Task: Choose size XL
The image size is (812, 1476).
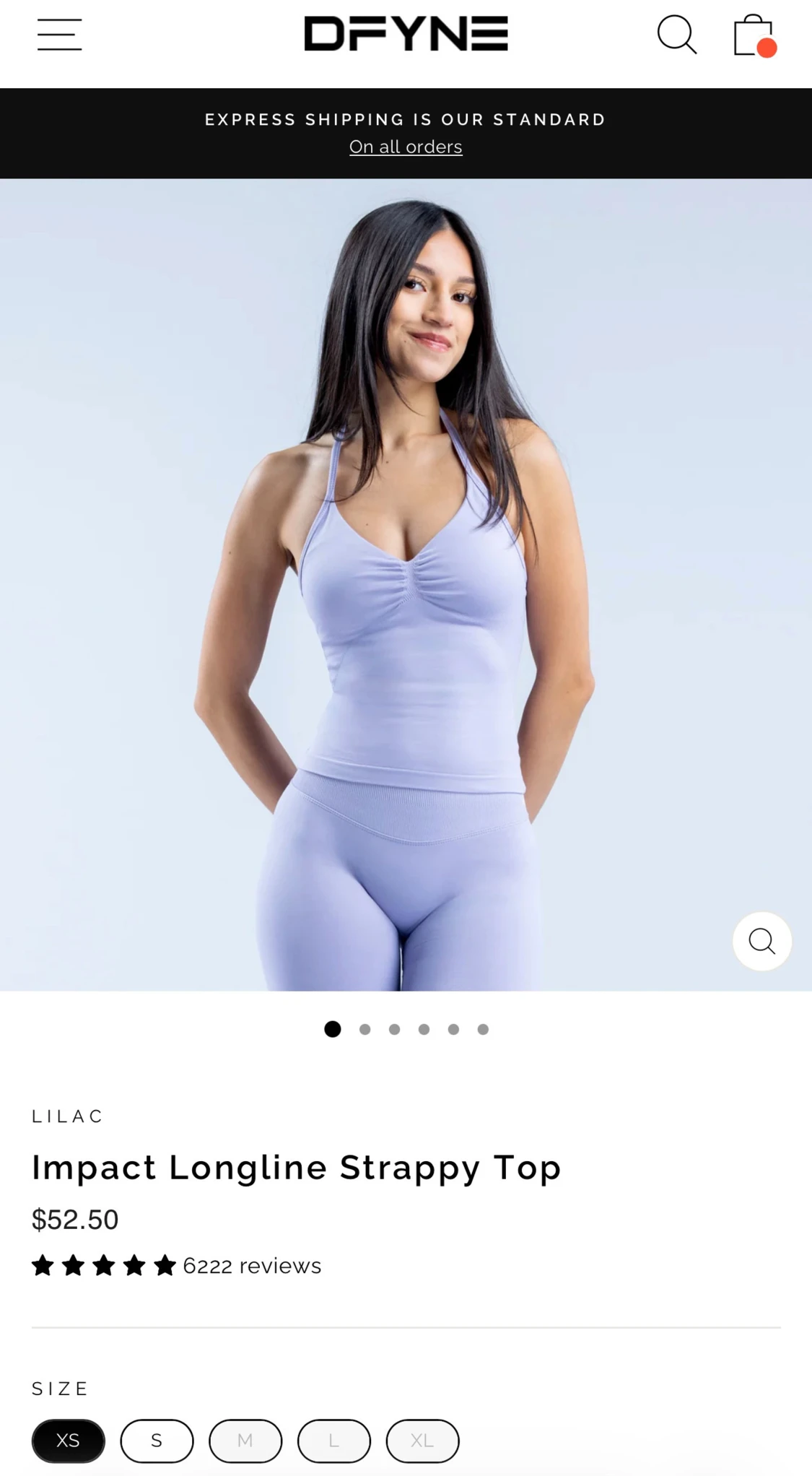Action: pyautogui.click(x=422, y=1441)
